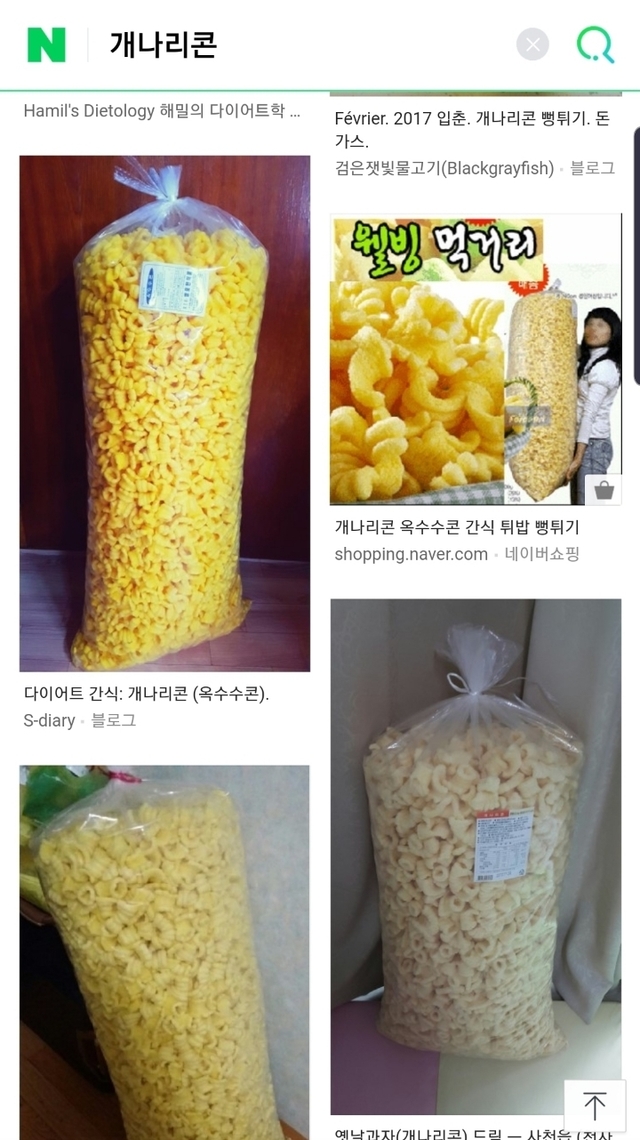The height and width of the screenshot is (1140, 640).
Task: Open Hamil's Dietology 해밀의 다이어트학 result
Action: tap(162, 111)
